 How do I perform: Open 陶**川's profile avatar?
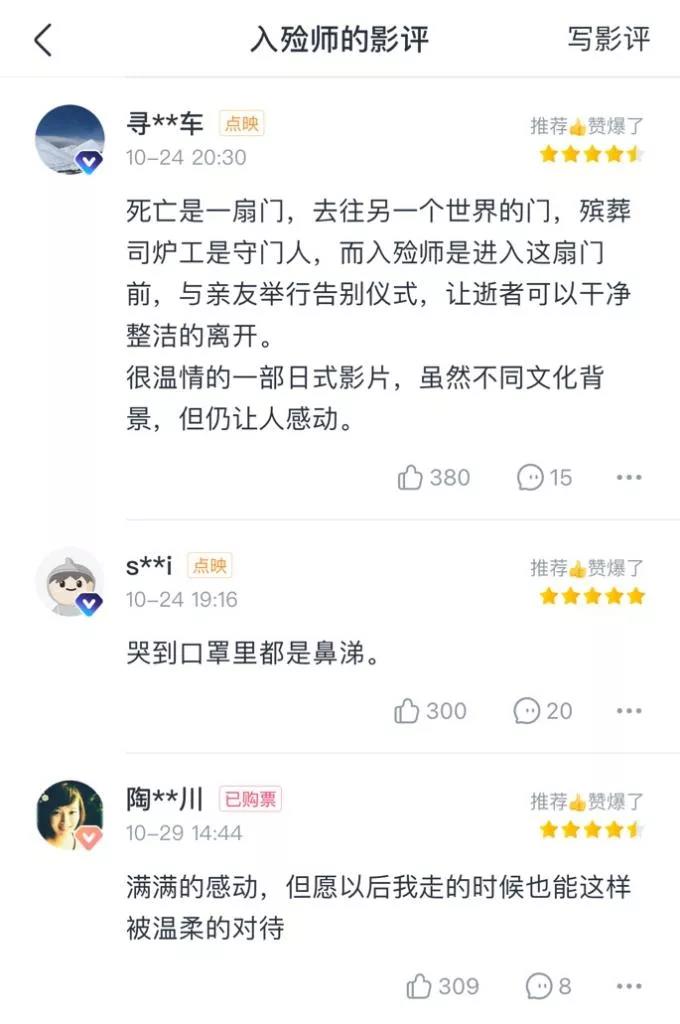(70, 814)
